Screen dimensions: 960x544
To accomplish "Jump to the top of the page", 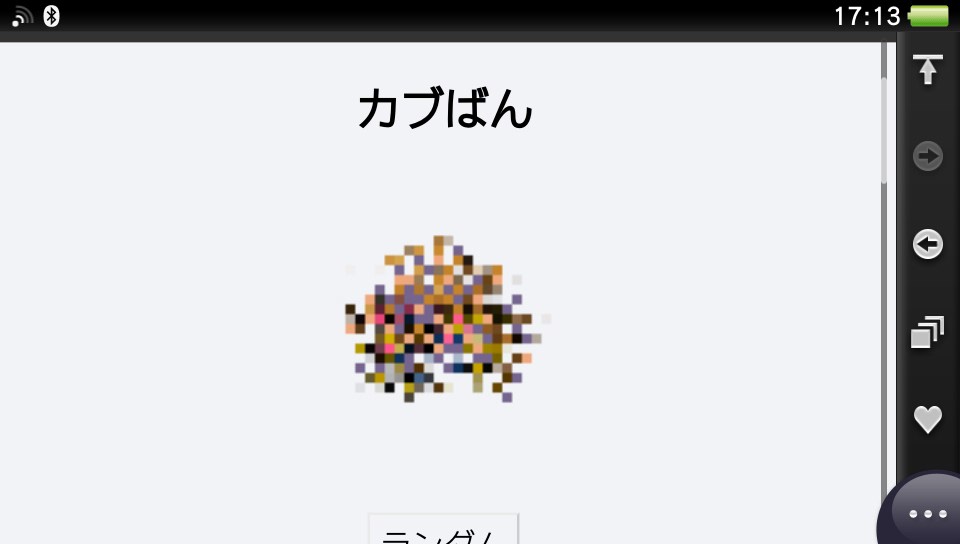I will [x=928, y=70].
